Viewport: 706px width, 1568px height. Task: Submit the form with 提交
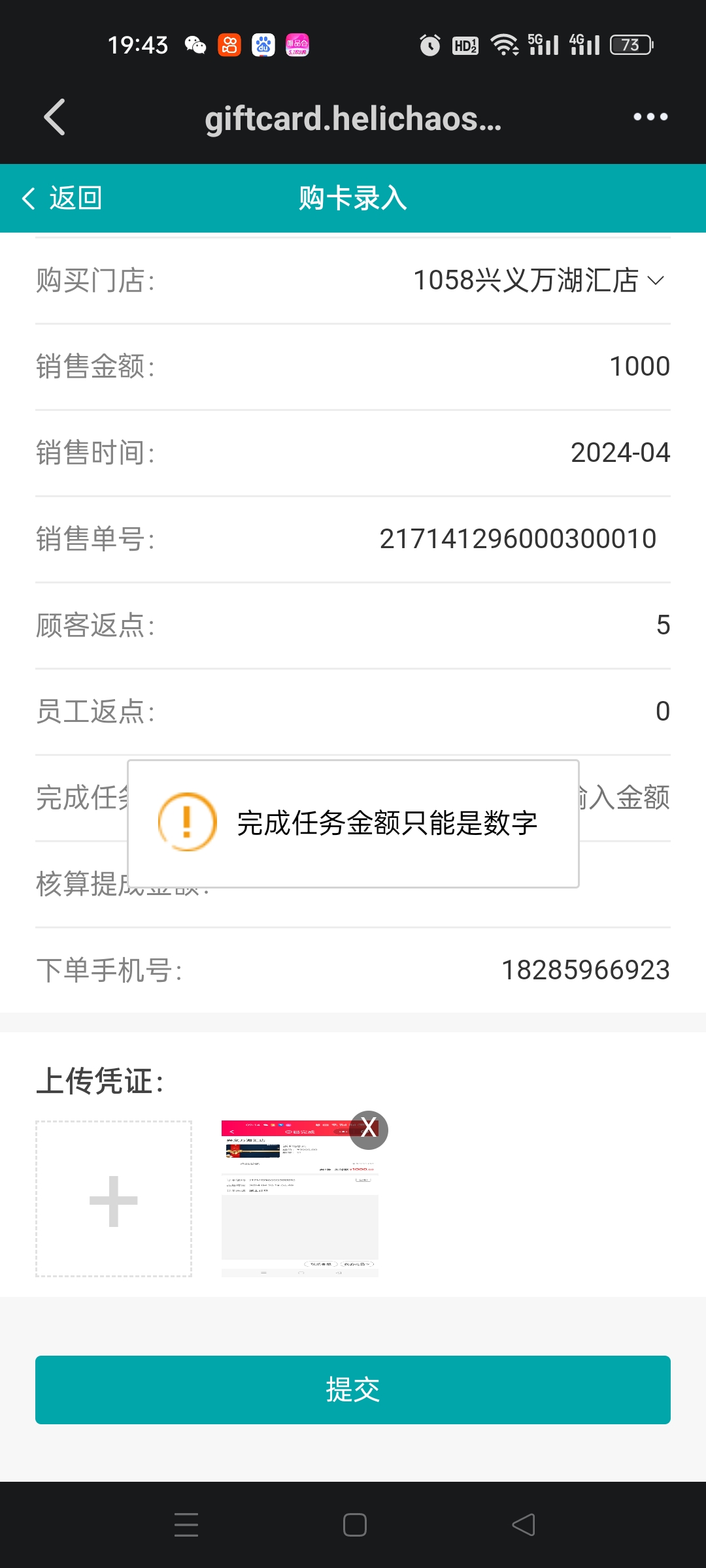[353, 1390]
